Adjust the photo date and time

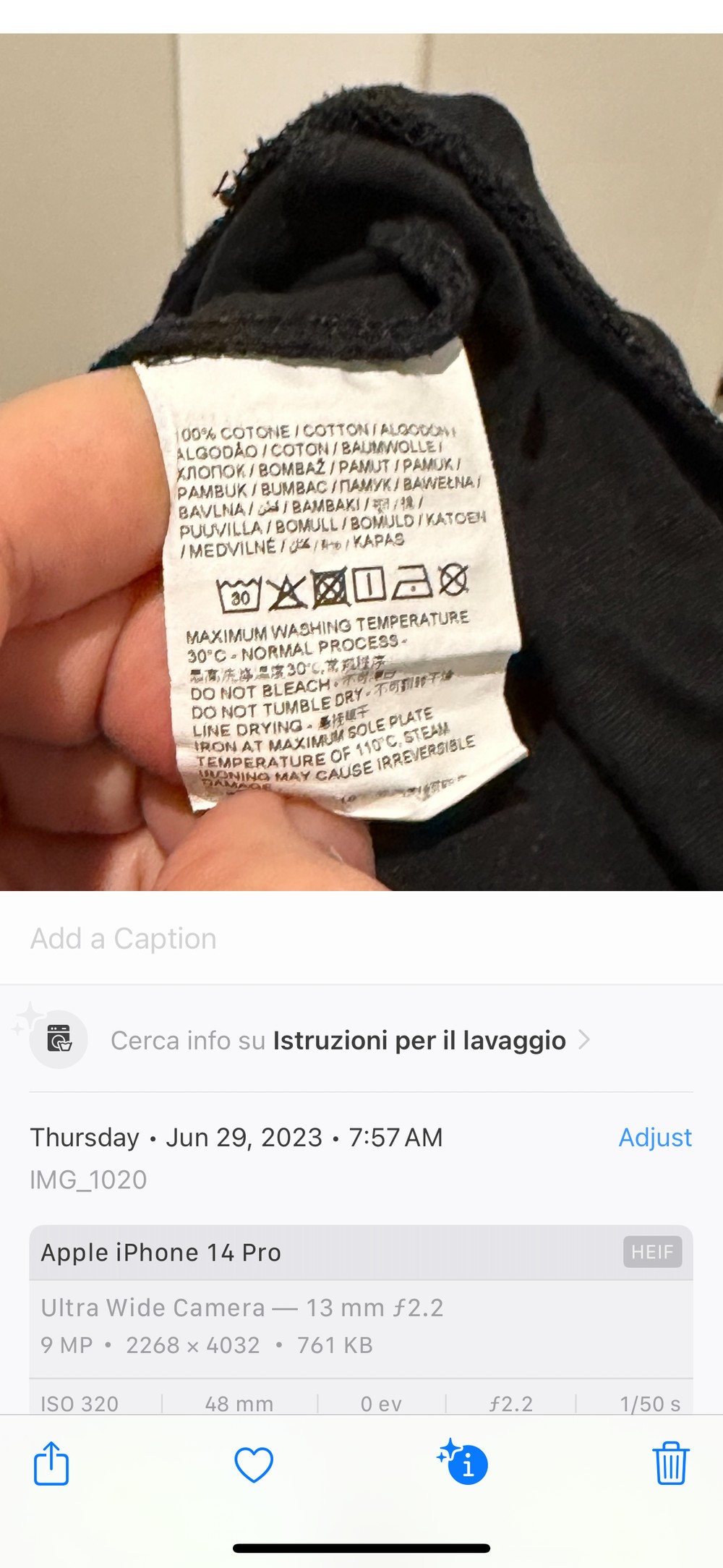[655, 1137]
